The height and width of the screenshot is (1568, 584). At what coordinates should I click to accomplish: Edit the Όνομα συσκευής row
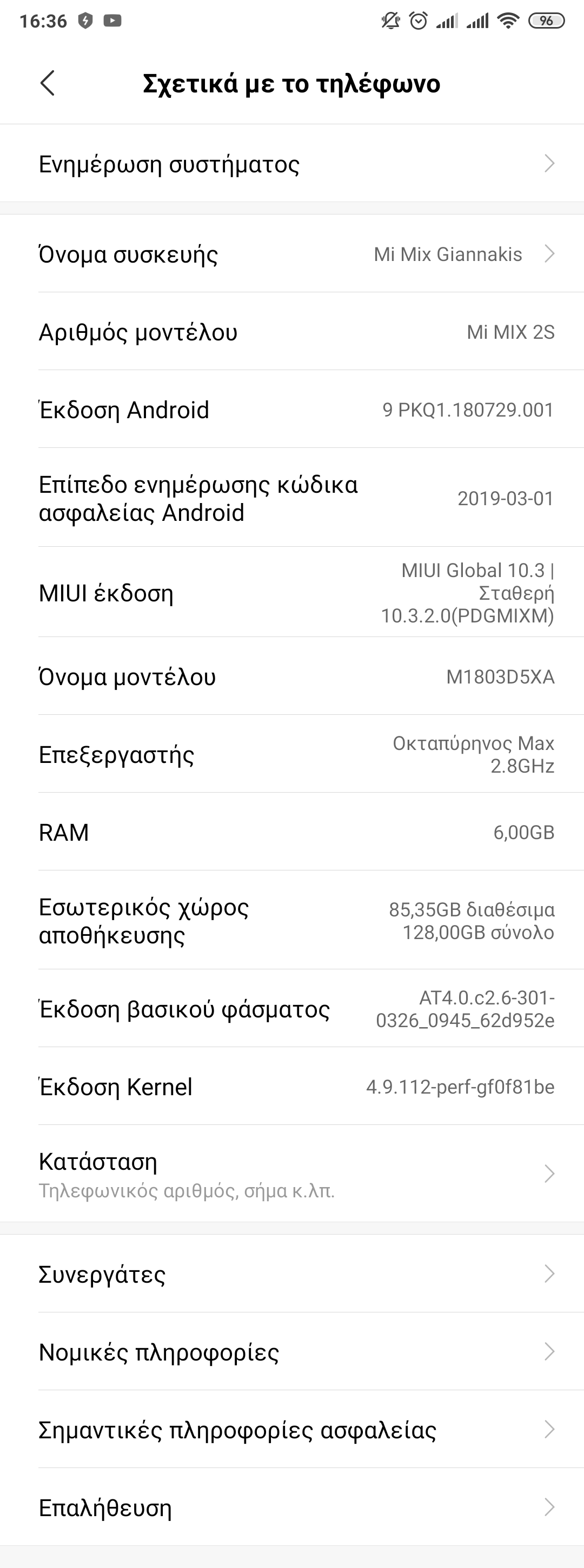click(293, 254)
